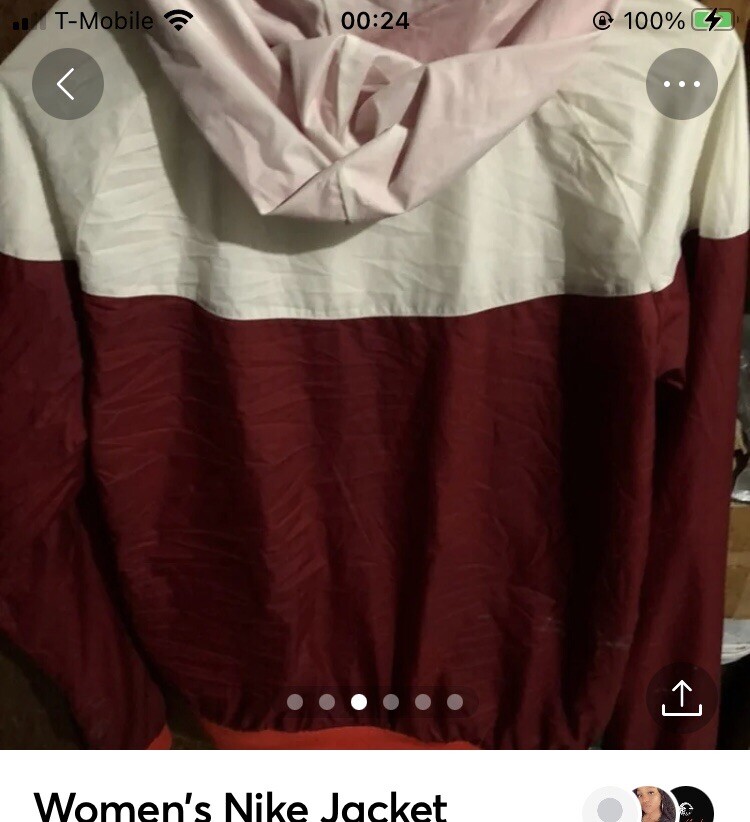Open the seller's profile avatar
Image resolution: width=750 pixels, height=822 pixels.
652,806
